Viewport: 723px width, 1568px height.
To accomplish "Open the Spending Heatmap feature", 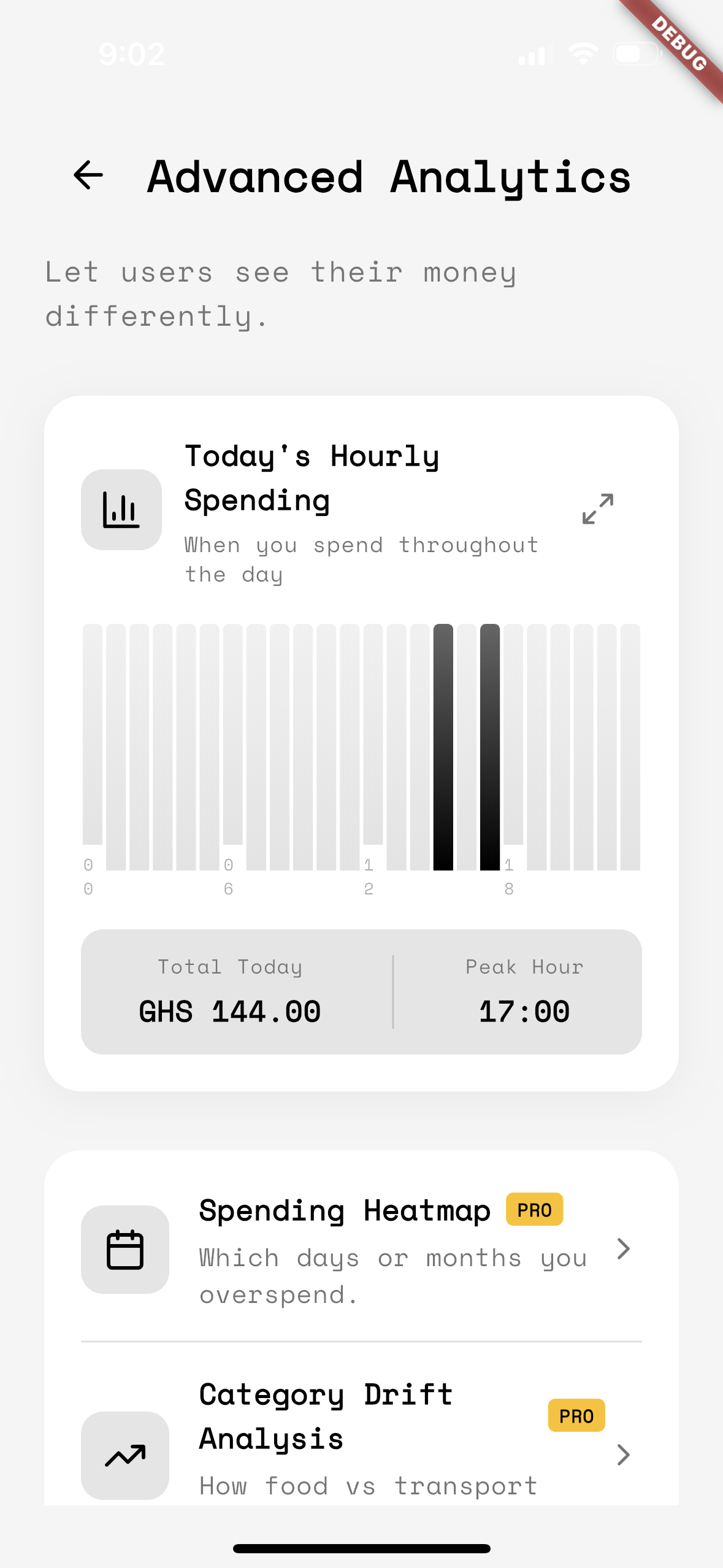I will click(343, 1209).
